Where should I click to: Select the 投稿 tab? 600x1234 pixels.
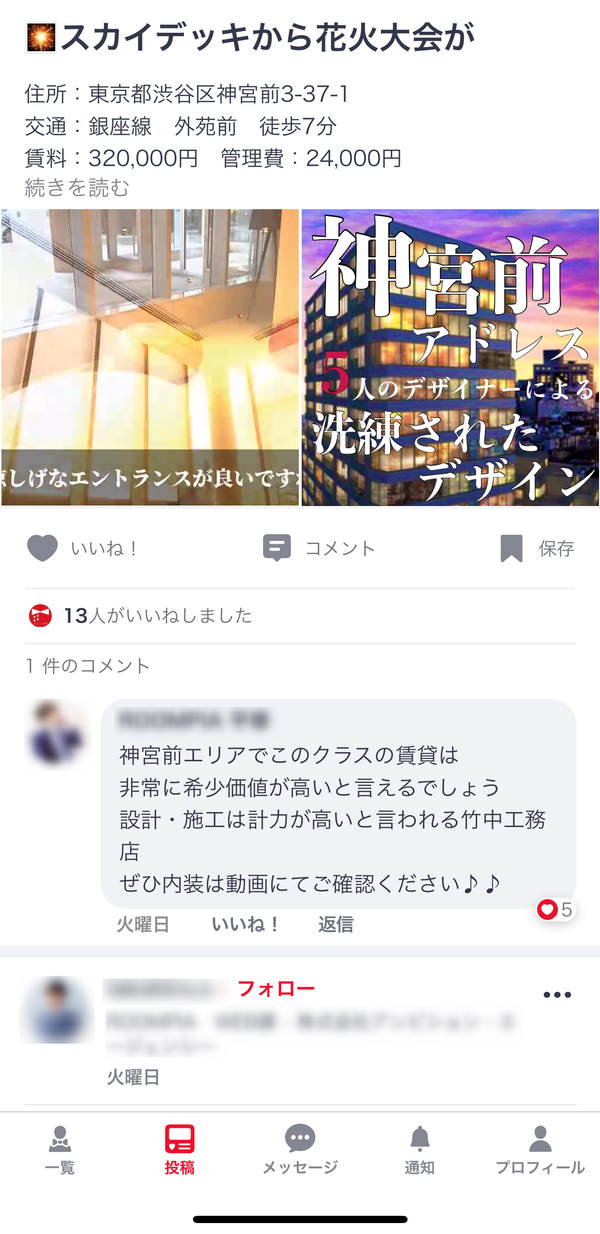click(180, 1149)
